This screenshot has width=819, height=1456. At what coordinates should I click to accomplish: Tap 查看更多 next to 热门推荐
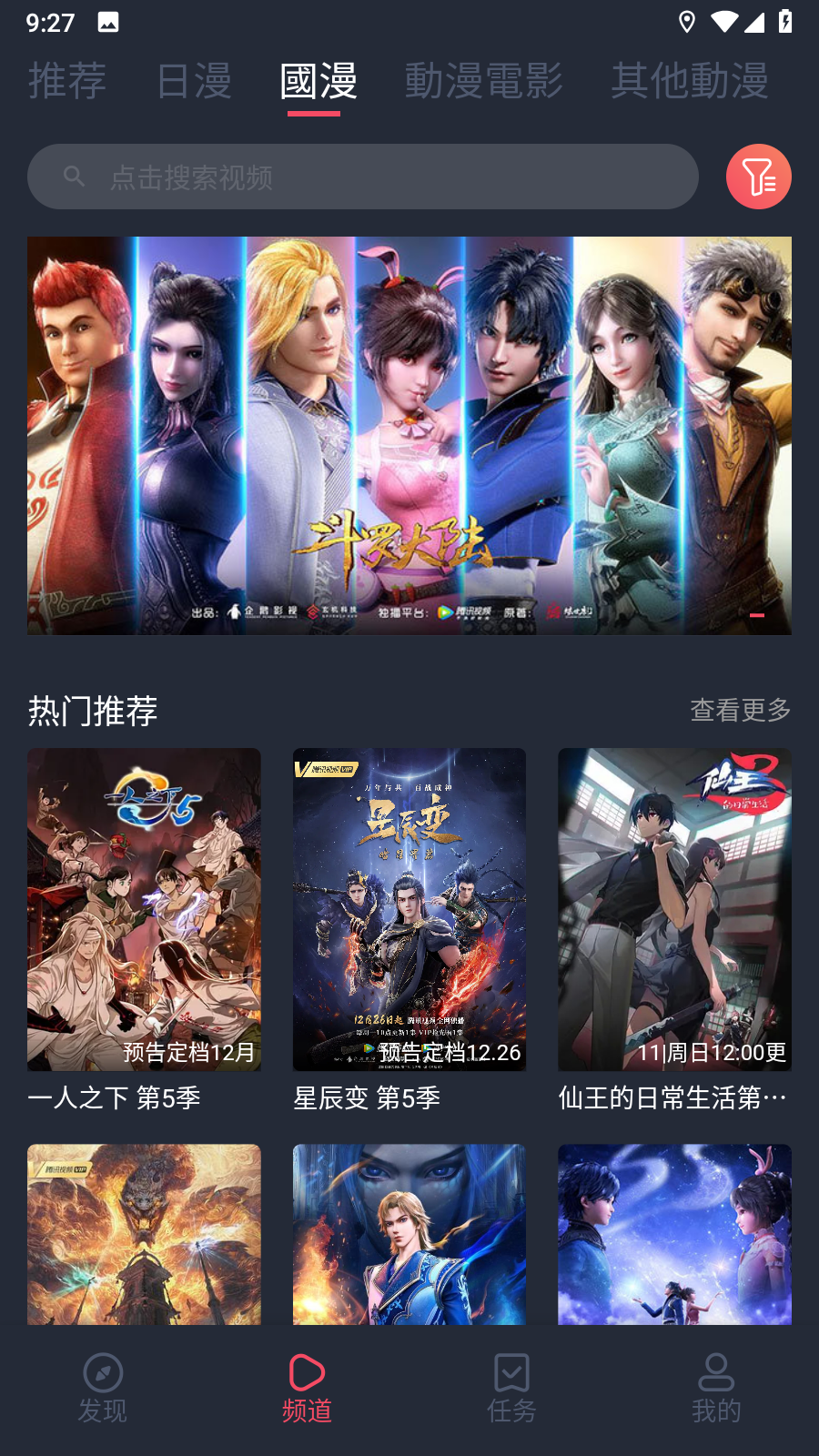740,710
